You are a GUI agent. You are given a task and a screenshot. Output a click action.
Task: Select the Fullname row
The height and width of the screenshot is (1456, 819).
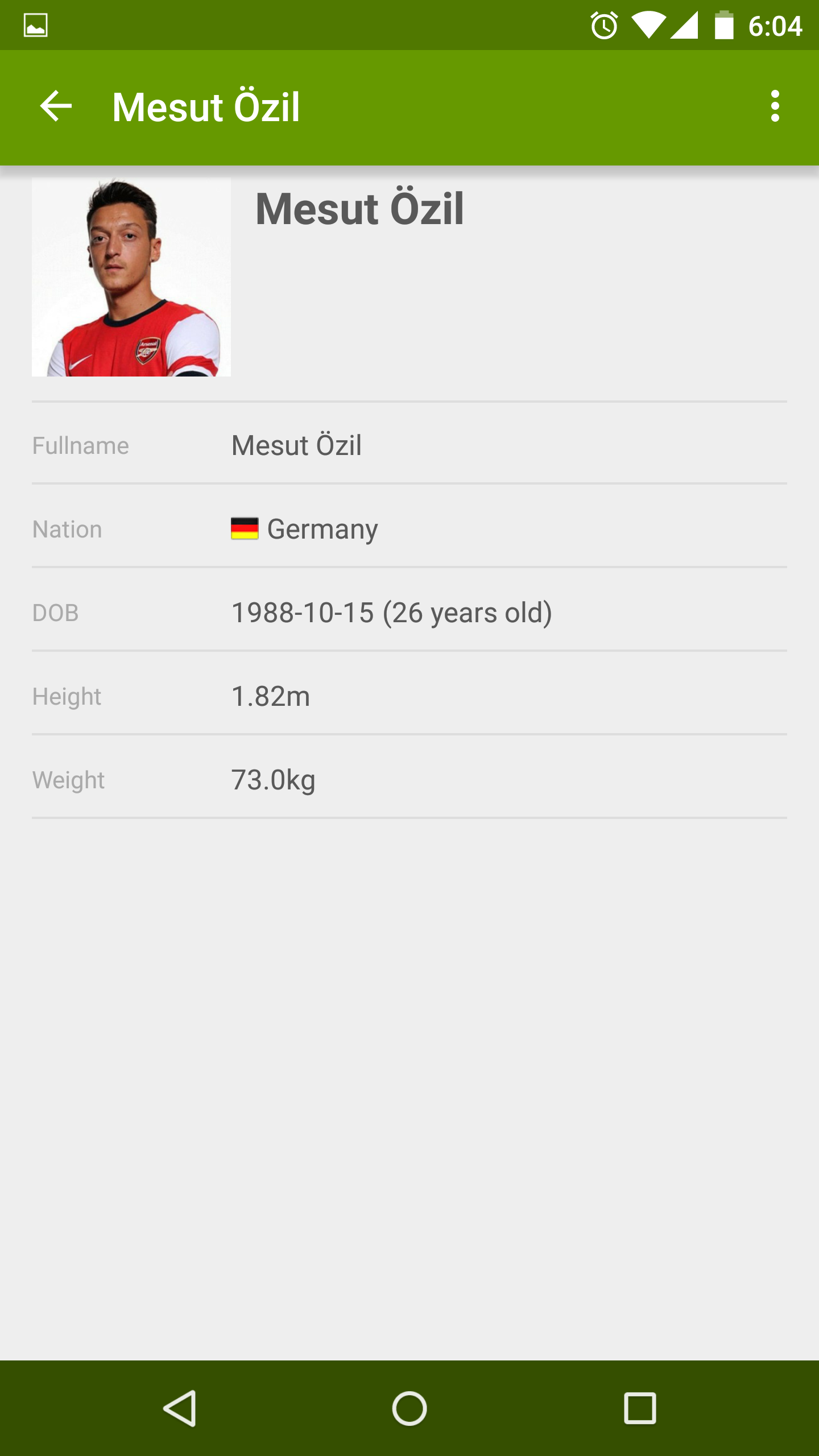pyautogui.click(x=409, y=445)
